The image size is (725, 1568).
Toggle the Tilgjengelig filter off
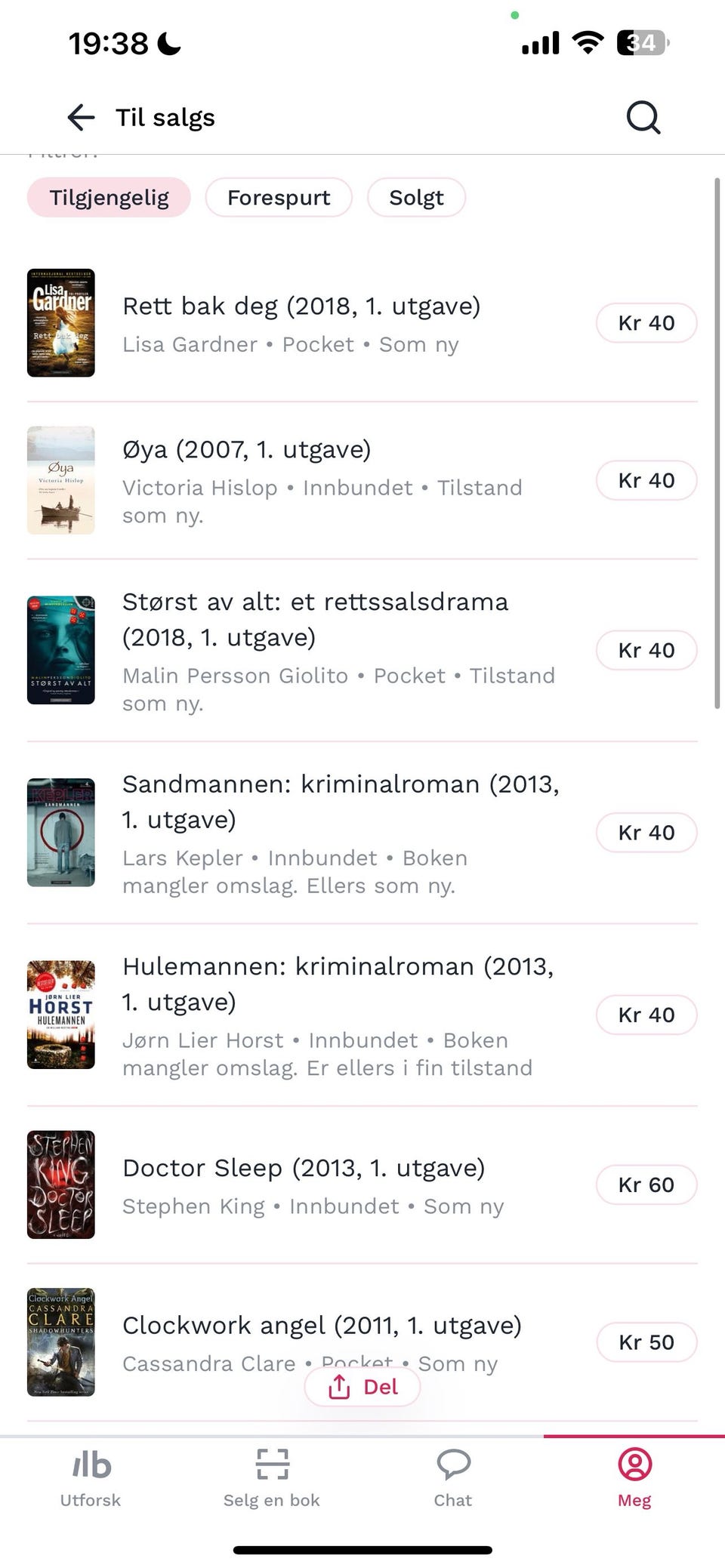(108, 197)
